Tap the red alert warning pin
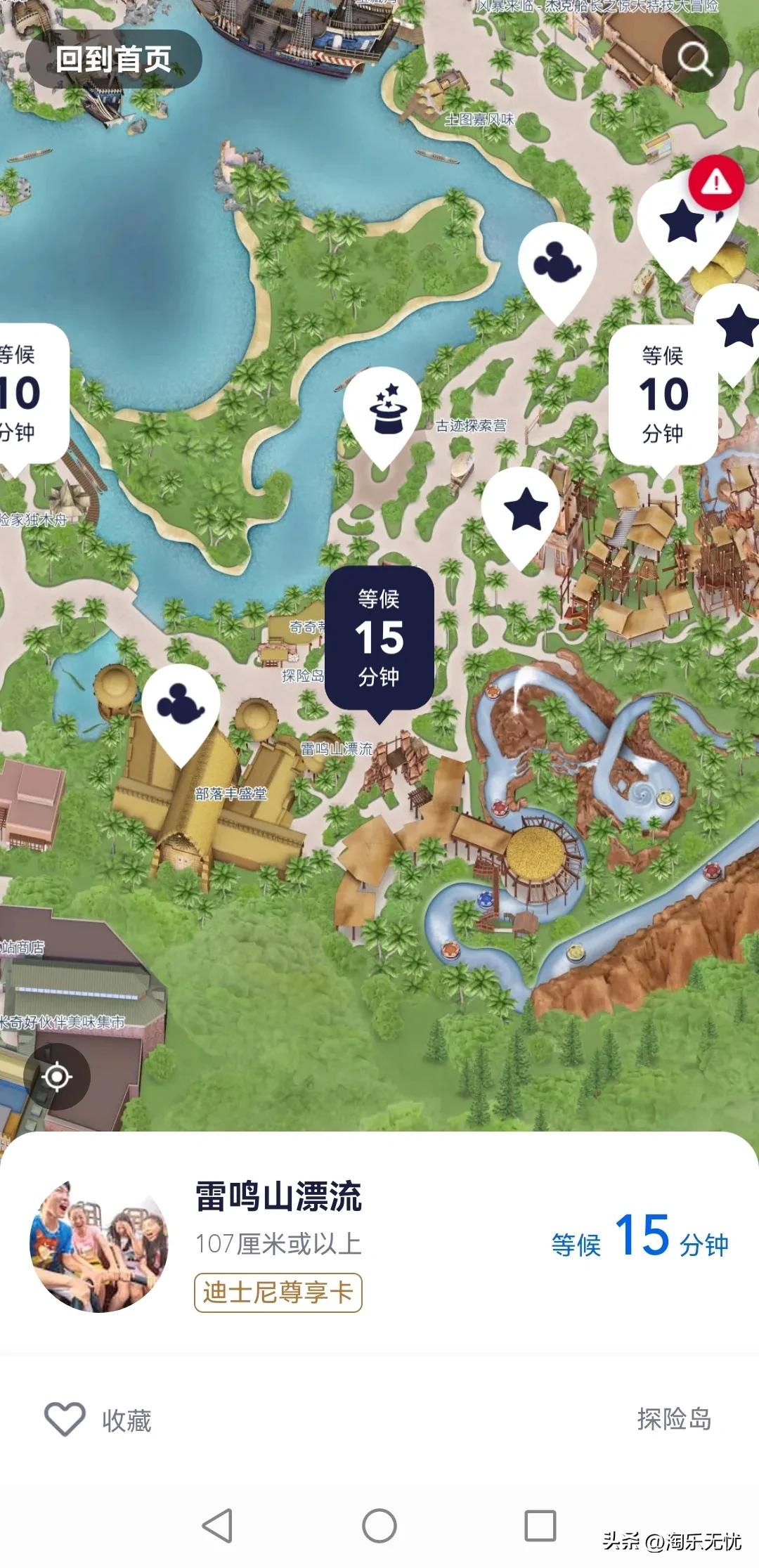The width and height of the screenshot is (759, 1568). pos(716,183)
